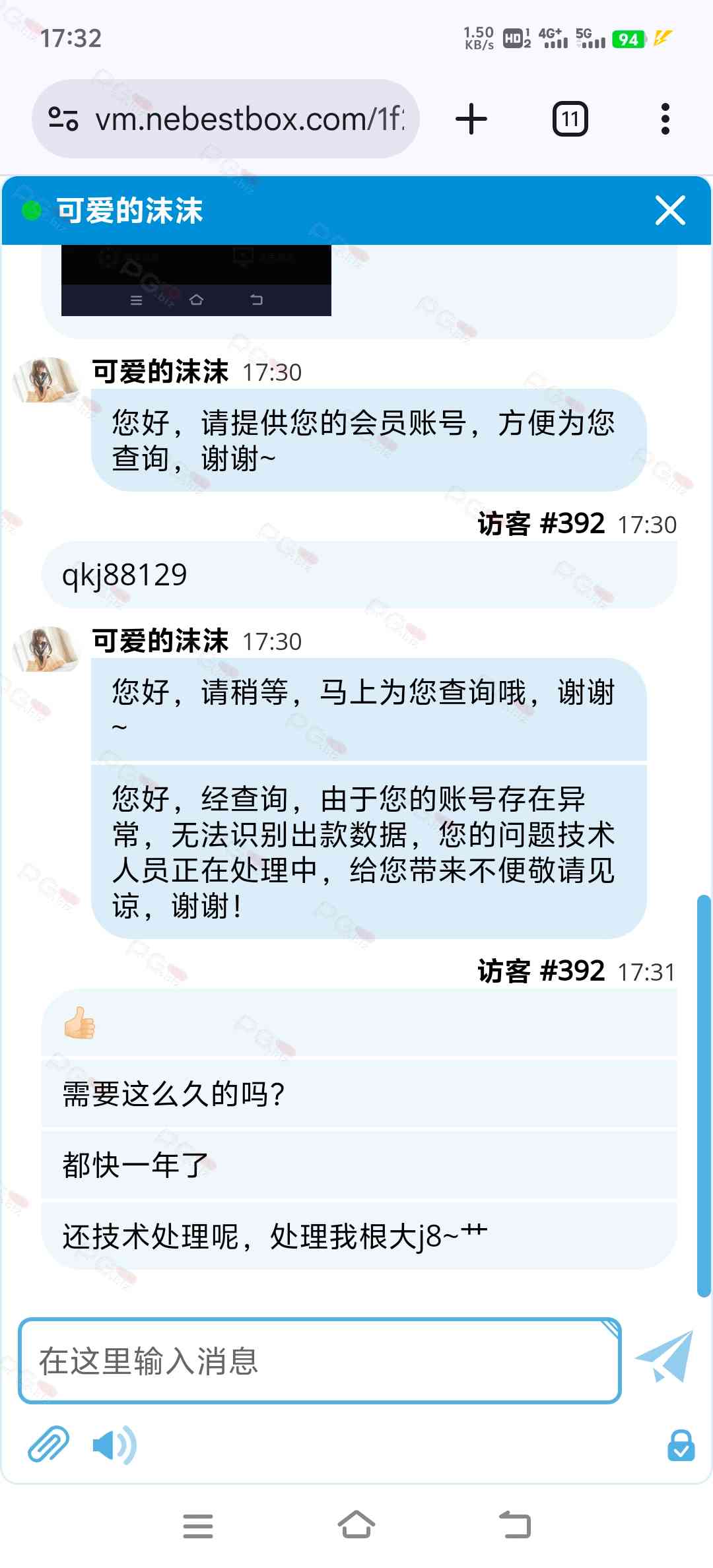
Task: Open a new browser tab
Action: pyautogui.click(x=471, y=119)
